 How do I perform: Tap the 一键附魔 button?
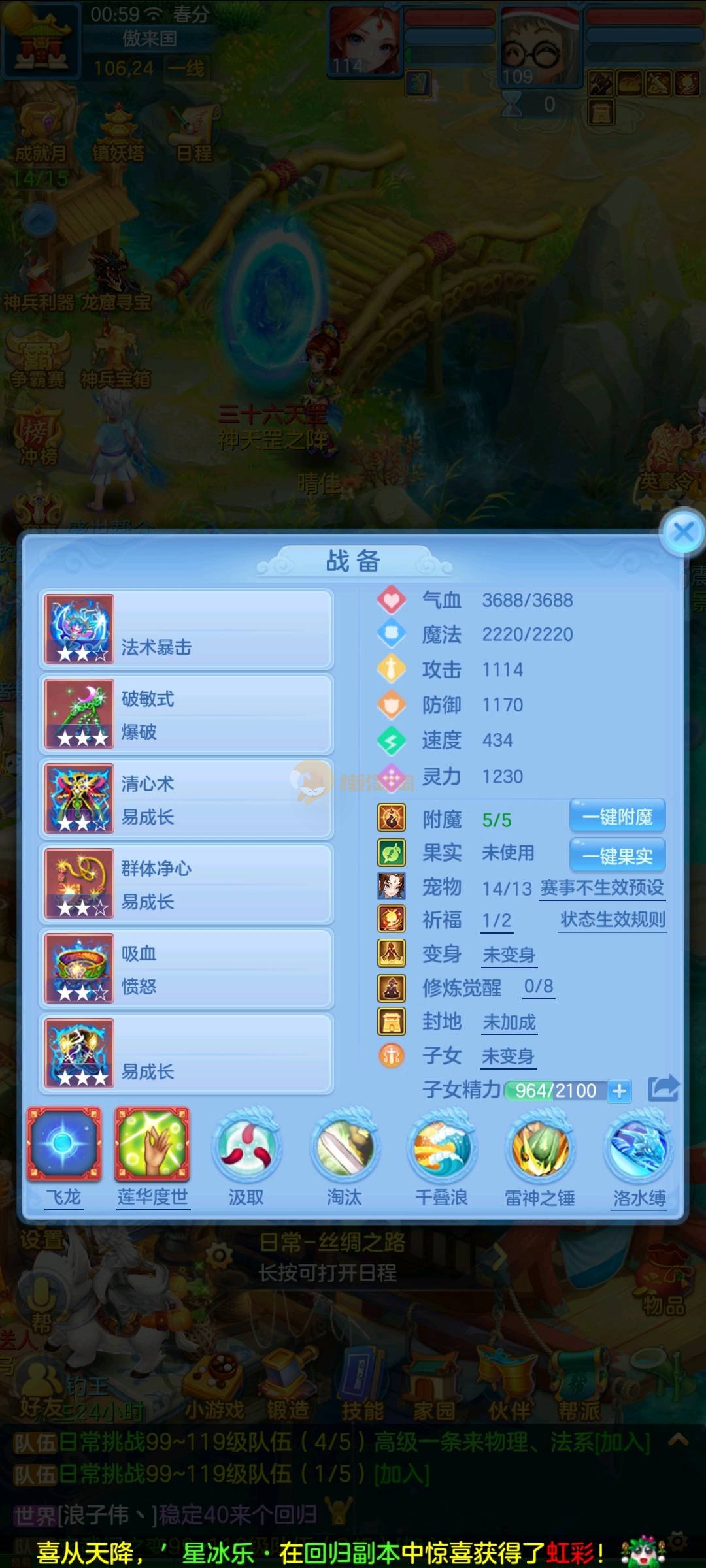pos(617,817)
